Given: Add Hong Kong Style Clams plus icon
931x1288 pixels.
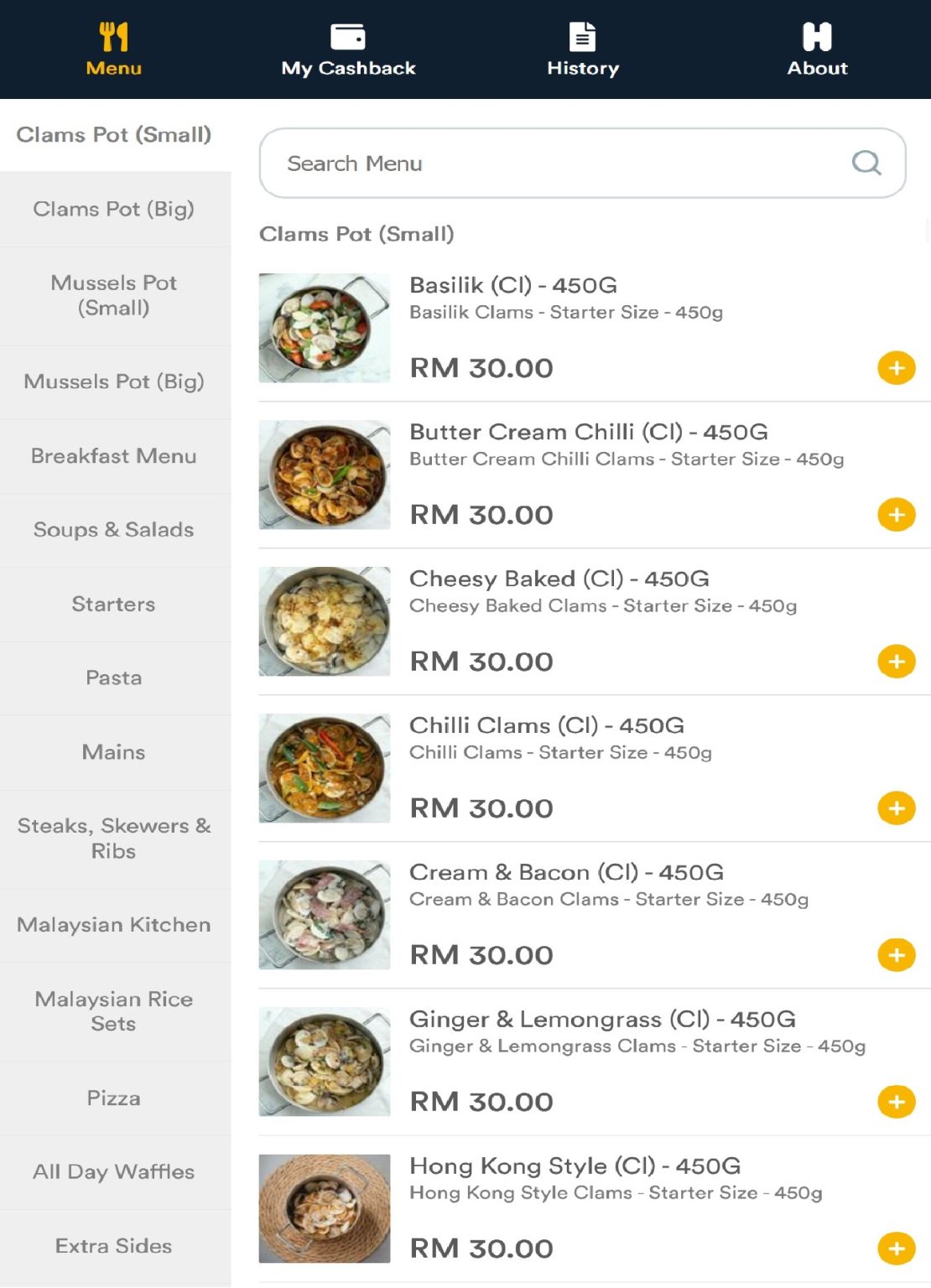Looking at the screenshot, I should pos(896,1248).
